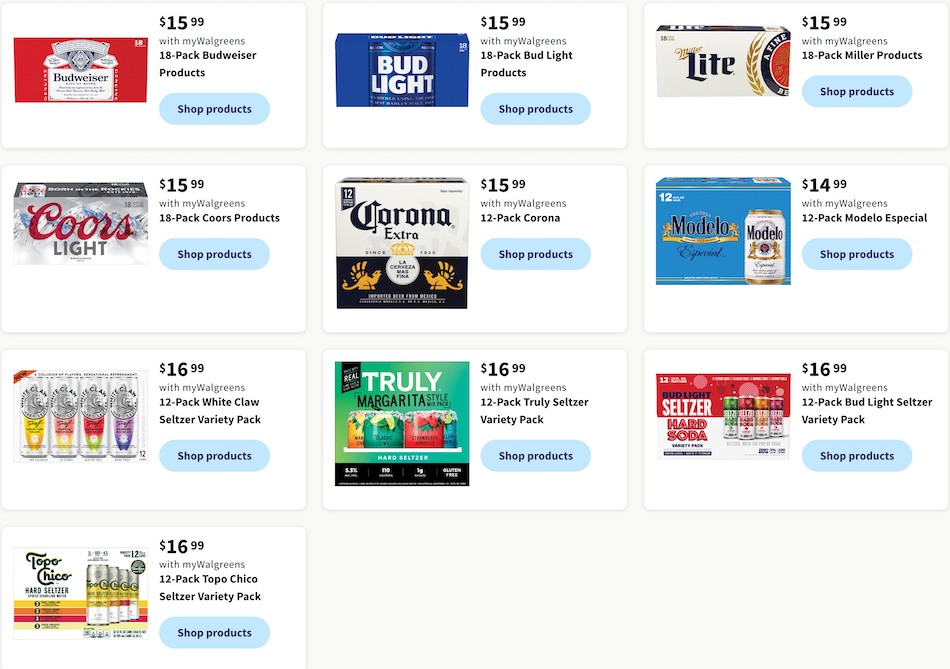The width and height of the screenshot is (950, 669).
Task: Open the Truly Margarita pack image
Action: pyautogui.click(x=402, y=423)
